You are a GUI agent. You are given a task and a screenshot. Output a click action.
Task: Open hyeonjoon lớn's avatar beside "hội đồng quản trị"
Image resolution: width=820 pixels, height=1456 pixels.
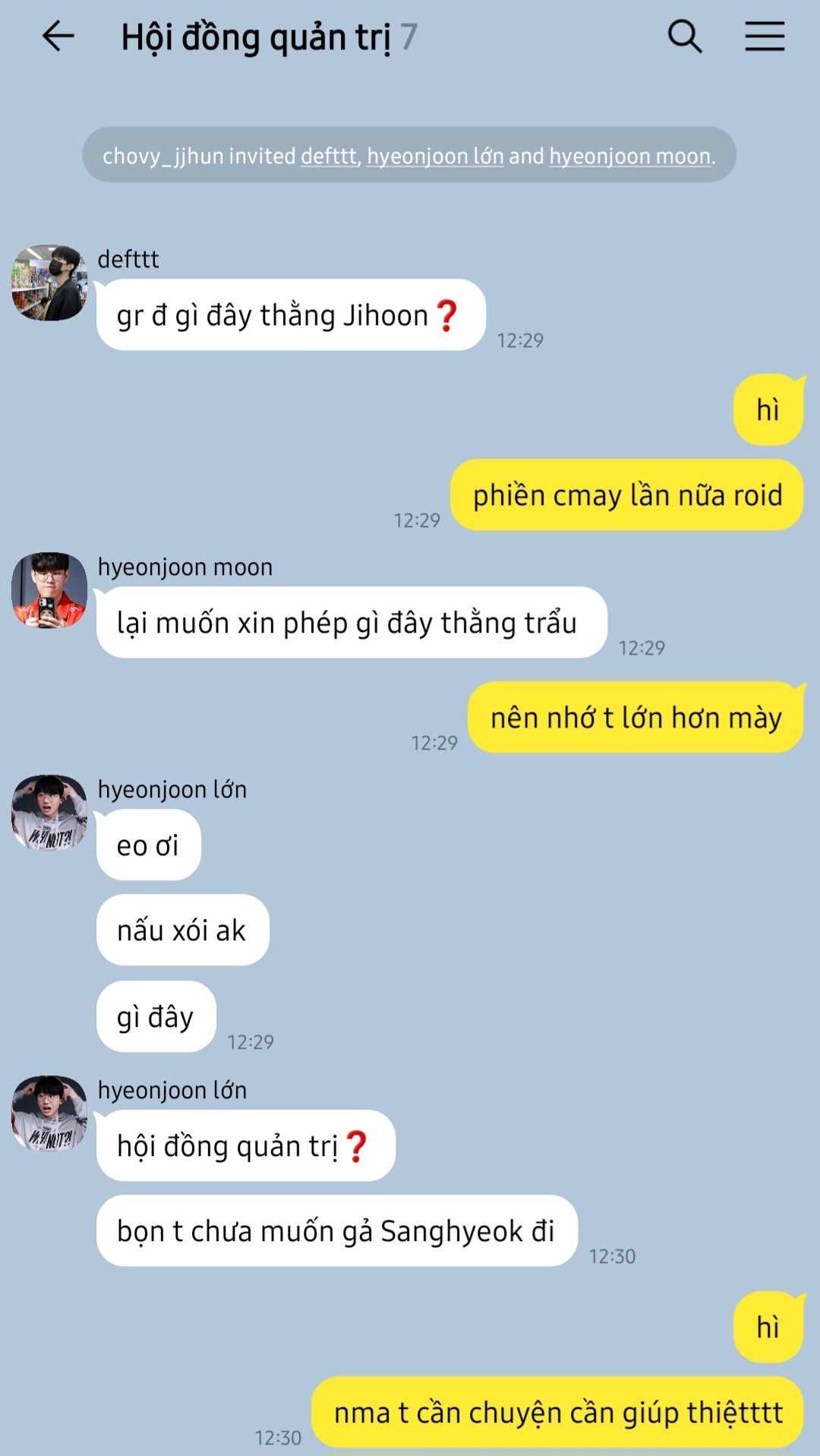pos(49,1113)
